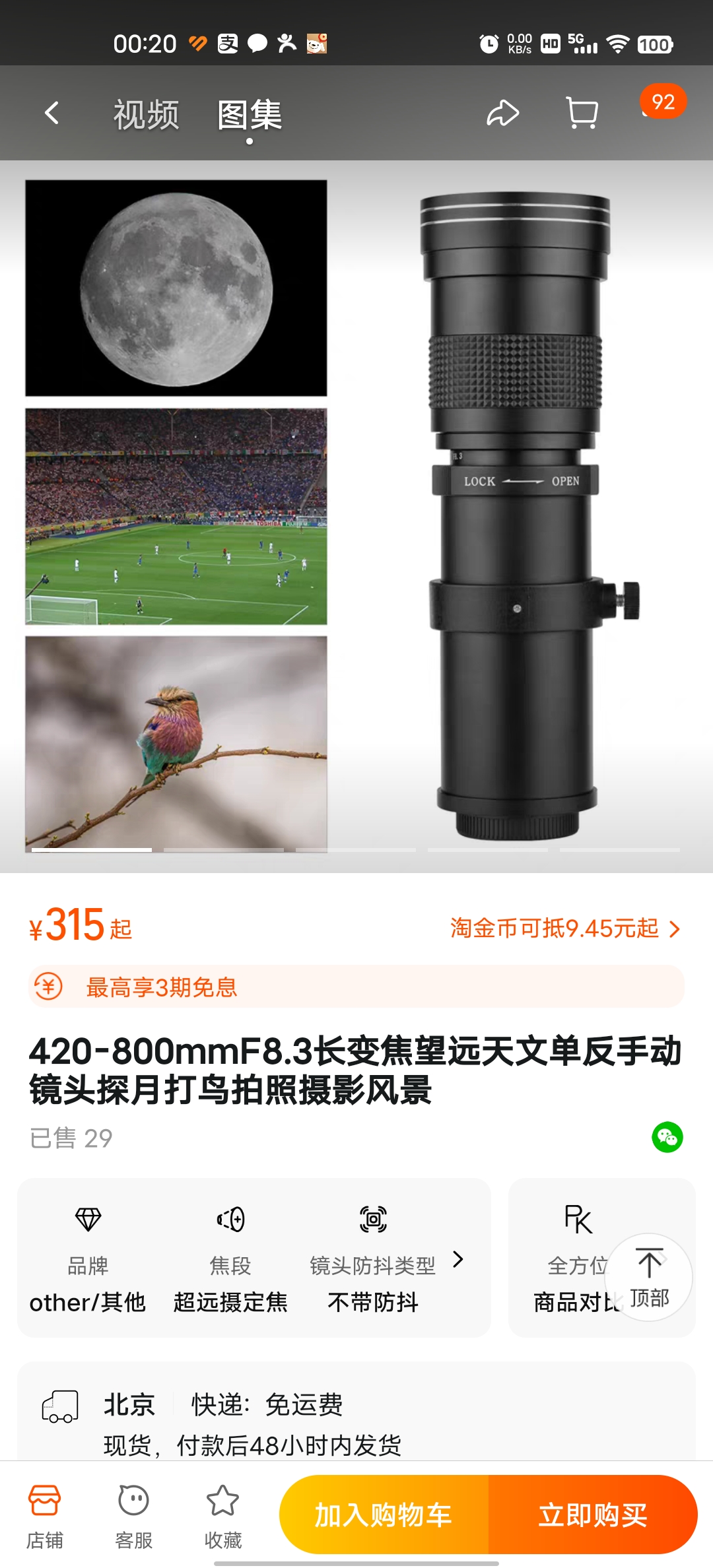
Task: Tap 加入购物车 to add to cart
Action: tap(384, 1515)
